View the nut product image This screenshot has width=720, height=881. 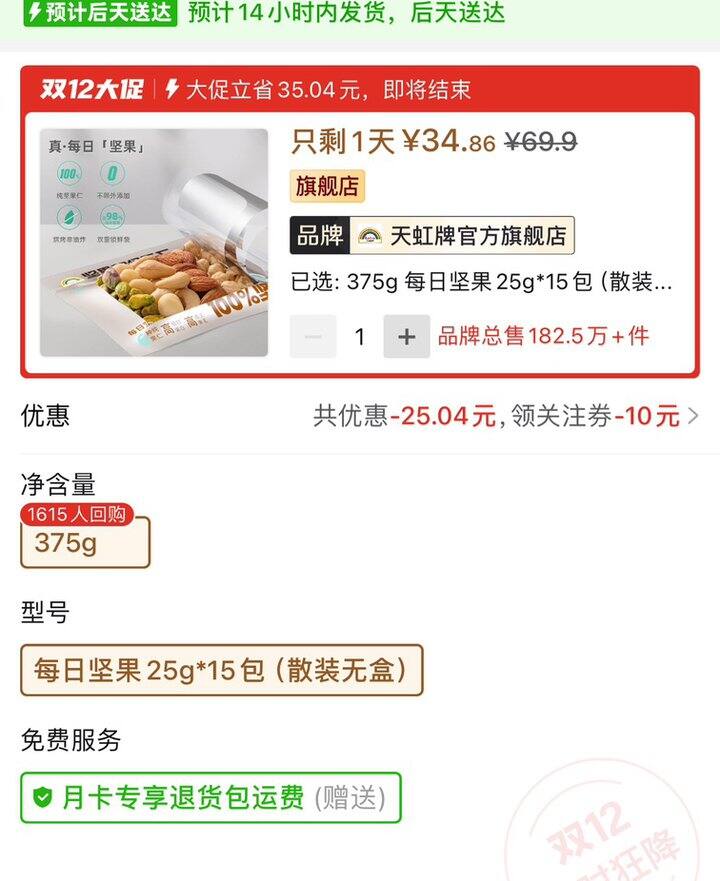[154, 243]
